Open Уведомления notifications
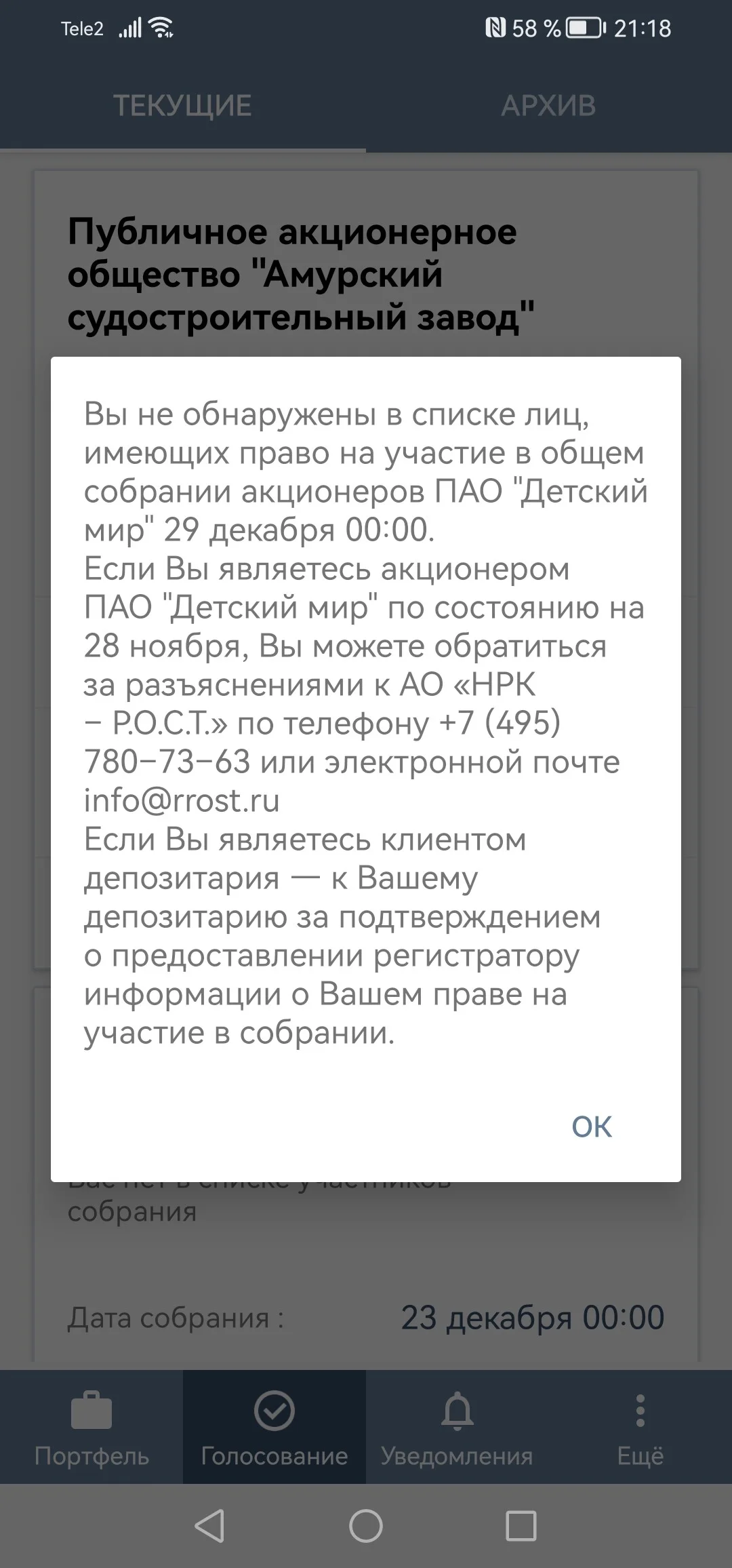Screen dimensions: 732x1568 pyautogui.click(x=457, y=1428)
